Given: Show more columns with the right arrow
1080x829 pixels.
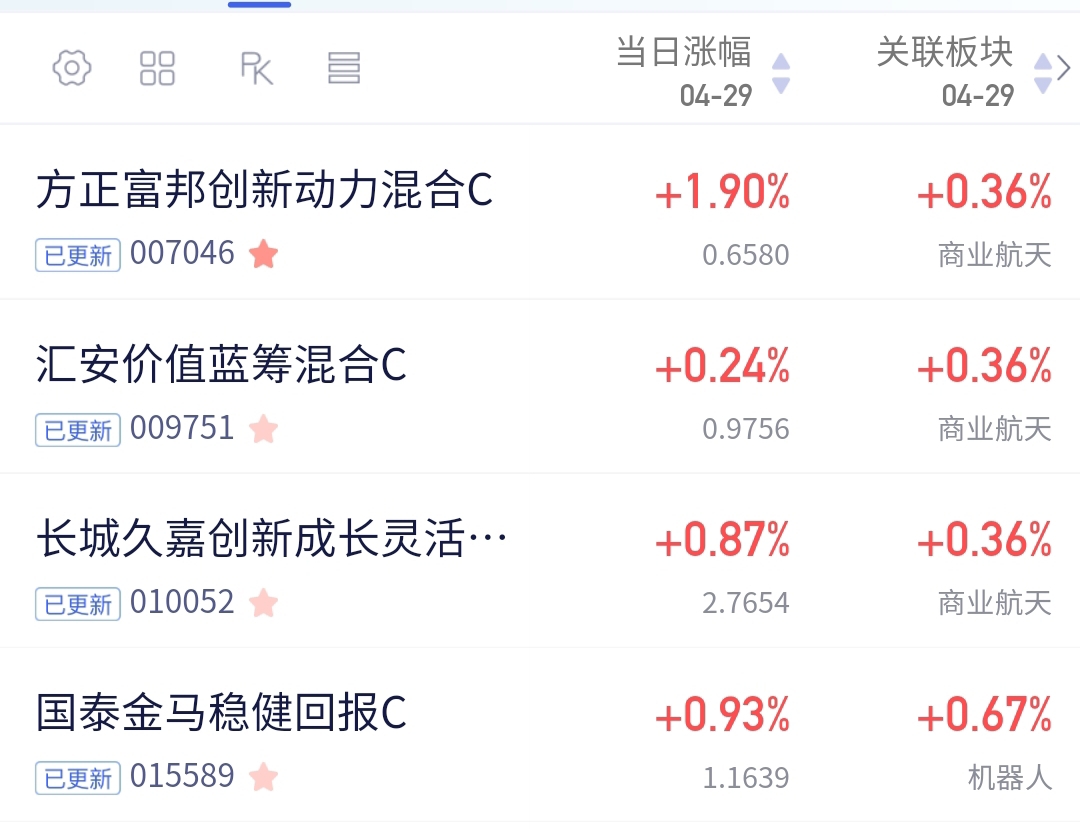Looking at the screenshot, I should tap(1065, 67).
